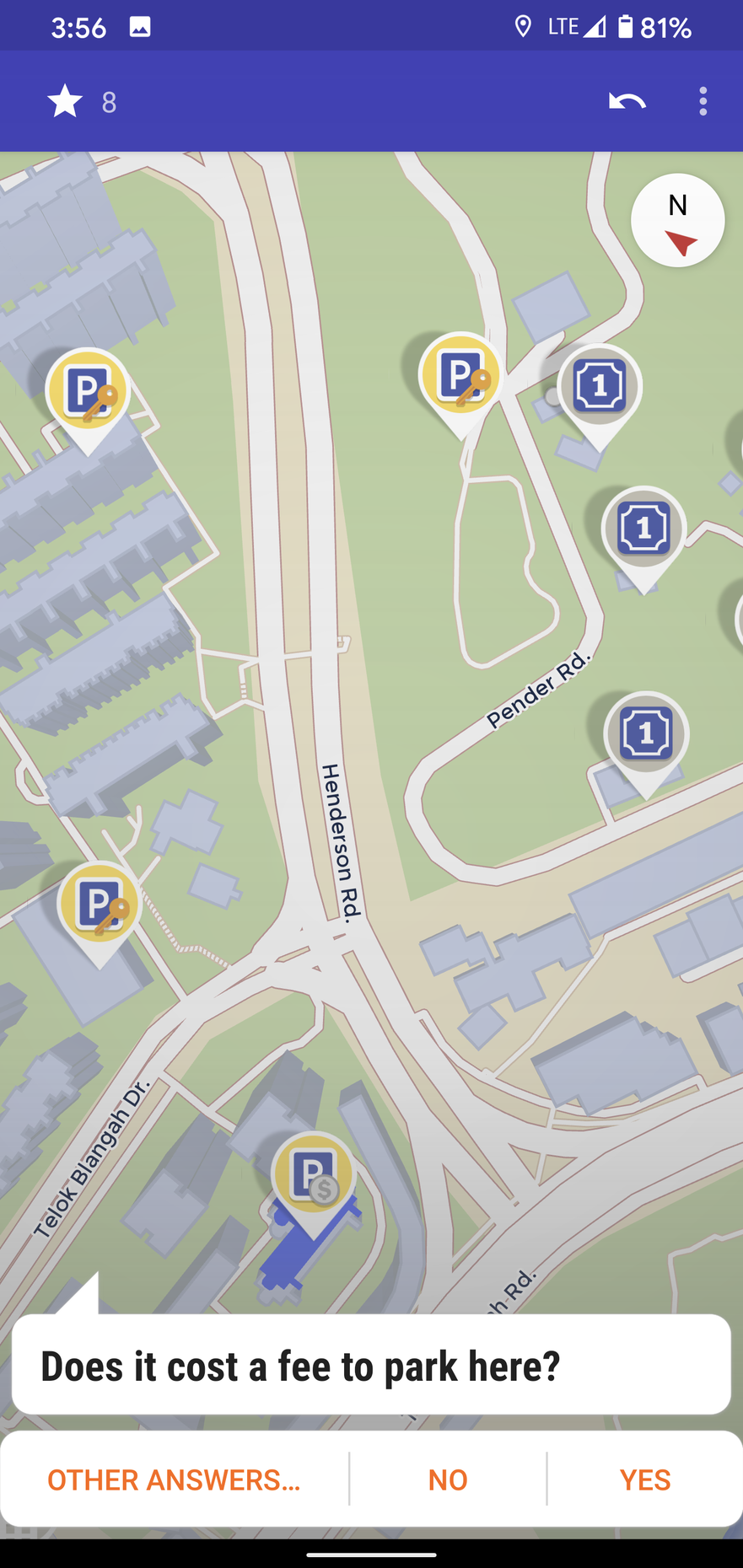Answer YES to the parking fee question
The width and height of the screenshot is (743, 1568).
click(644, 1479)
